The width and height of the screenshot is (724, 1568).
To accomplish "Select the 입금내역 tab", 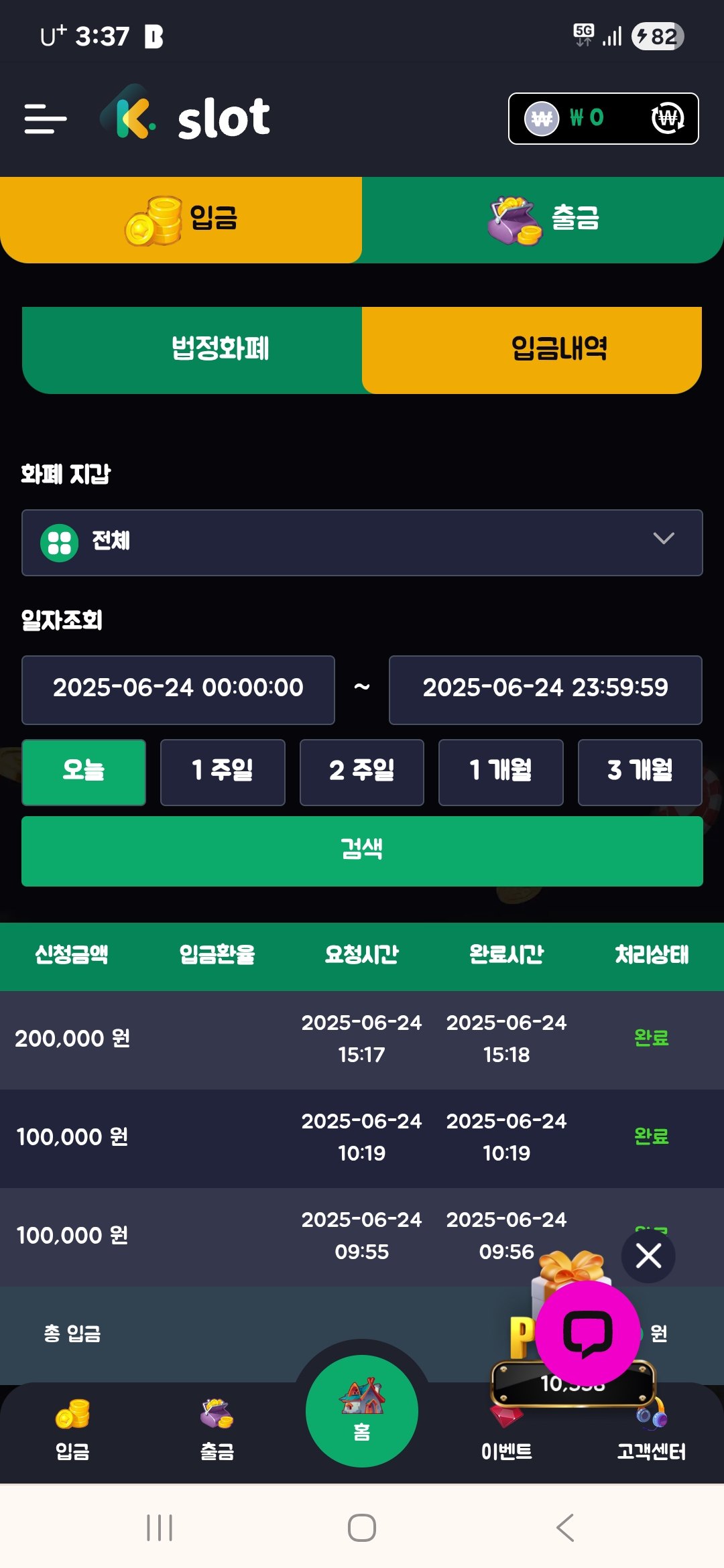I will (532, 349).
